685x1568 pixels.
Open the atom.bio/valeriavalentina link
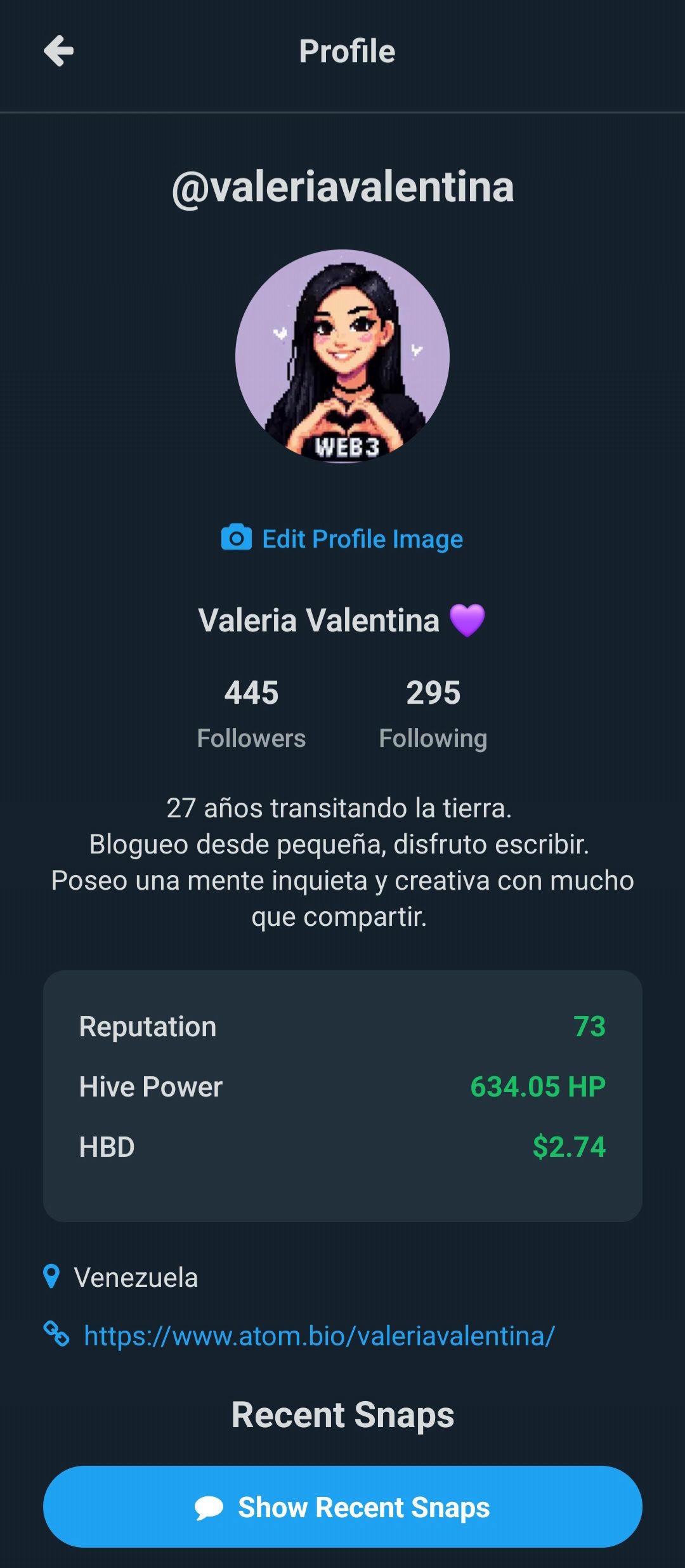[x=319, y=1336]
